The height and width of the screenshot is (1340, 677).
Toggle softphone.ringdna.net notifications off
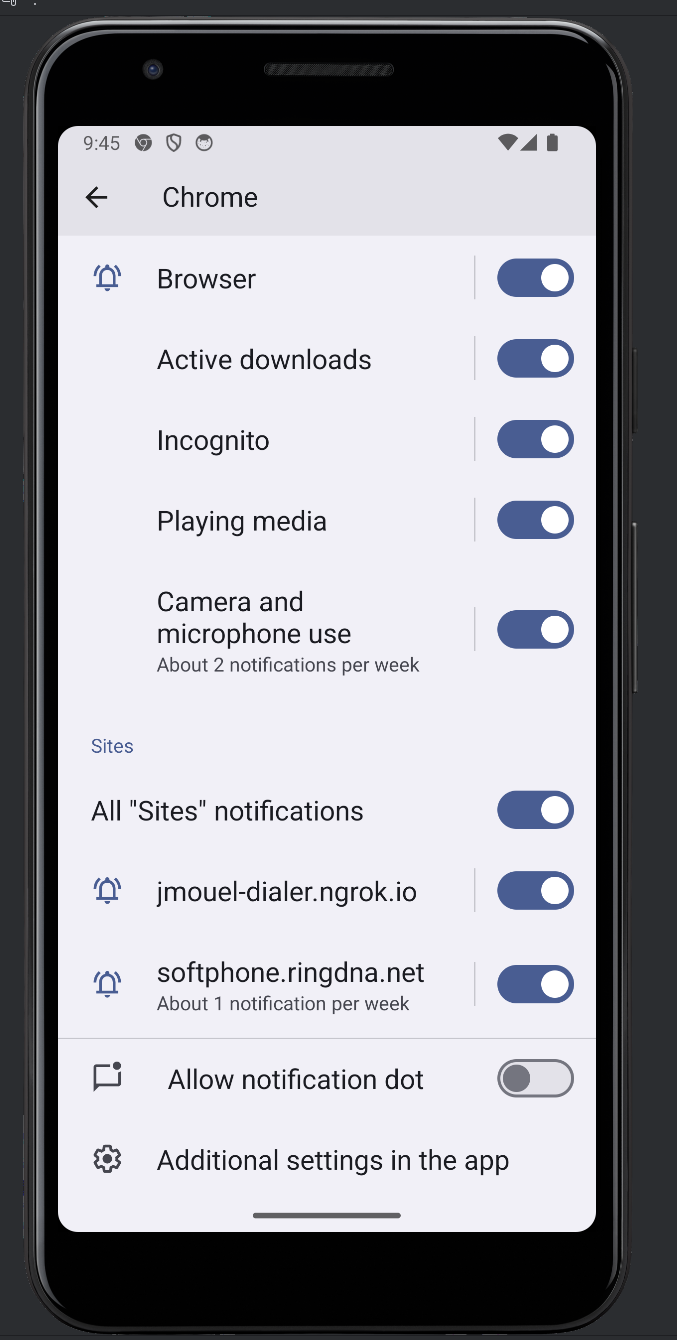click(x=535, y=985)
